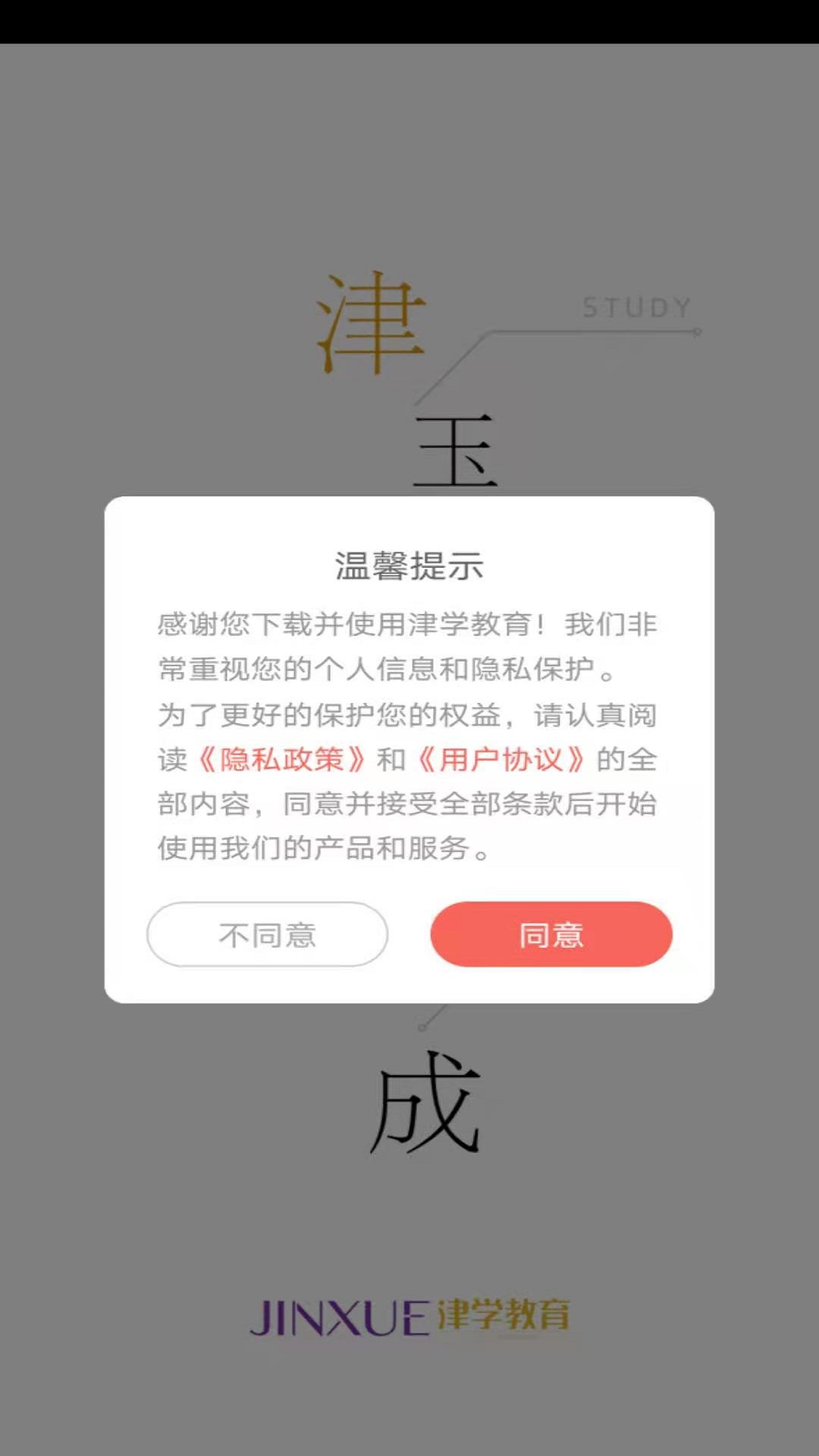Screen dimensions: 819x1456
Task: Select the 温馨提示 dialog title
Action: coord(409,564)
